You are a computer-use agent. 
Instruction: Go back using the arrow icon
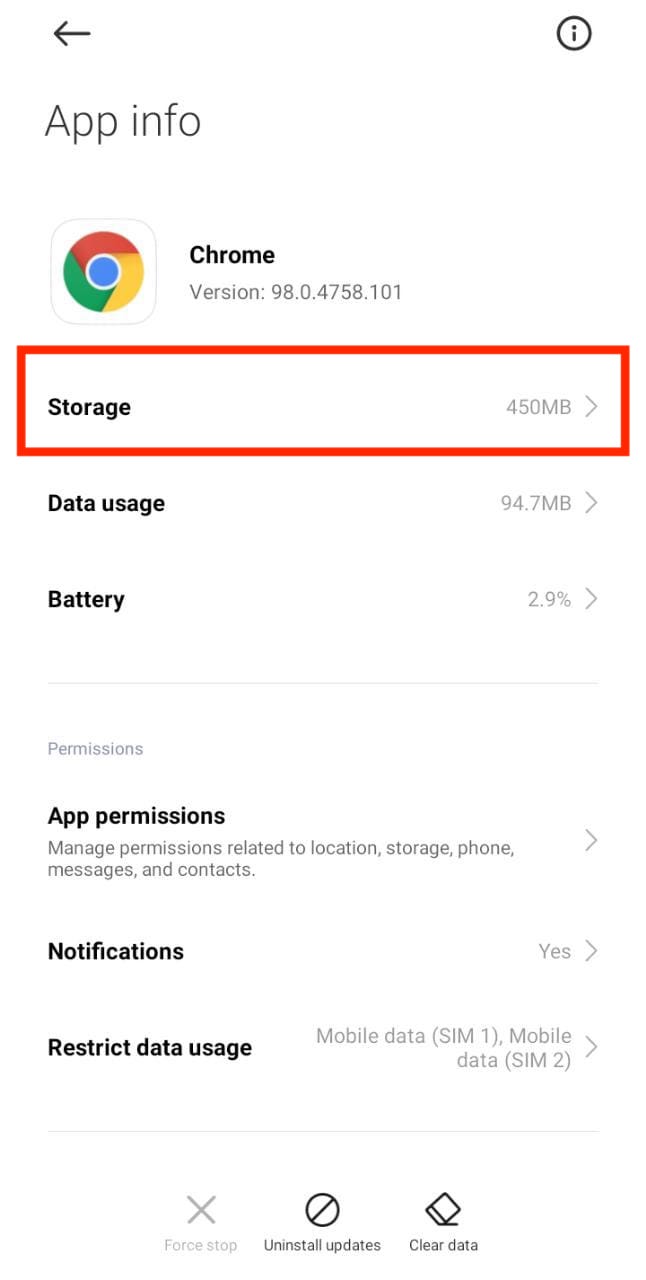click(x=72, y=34)
